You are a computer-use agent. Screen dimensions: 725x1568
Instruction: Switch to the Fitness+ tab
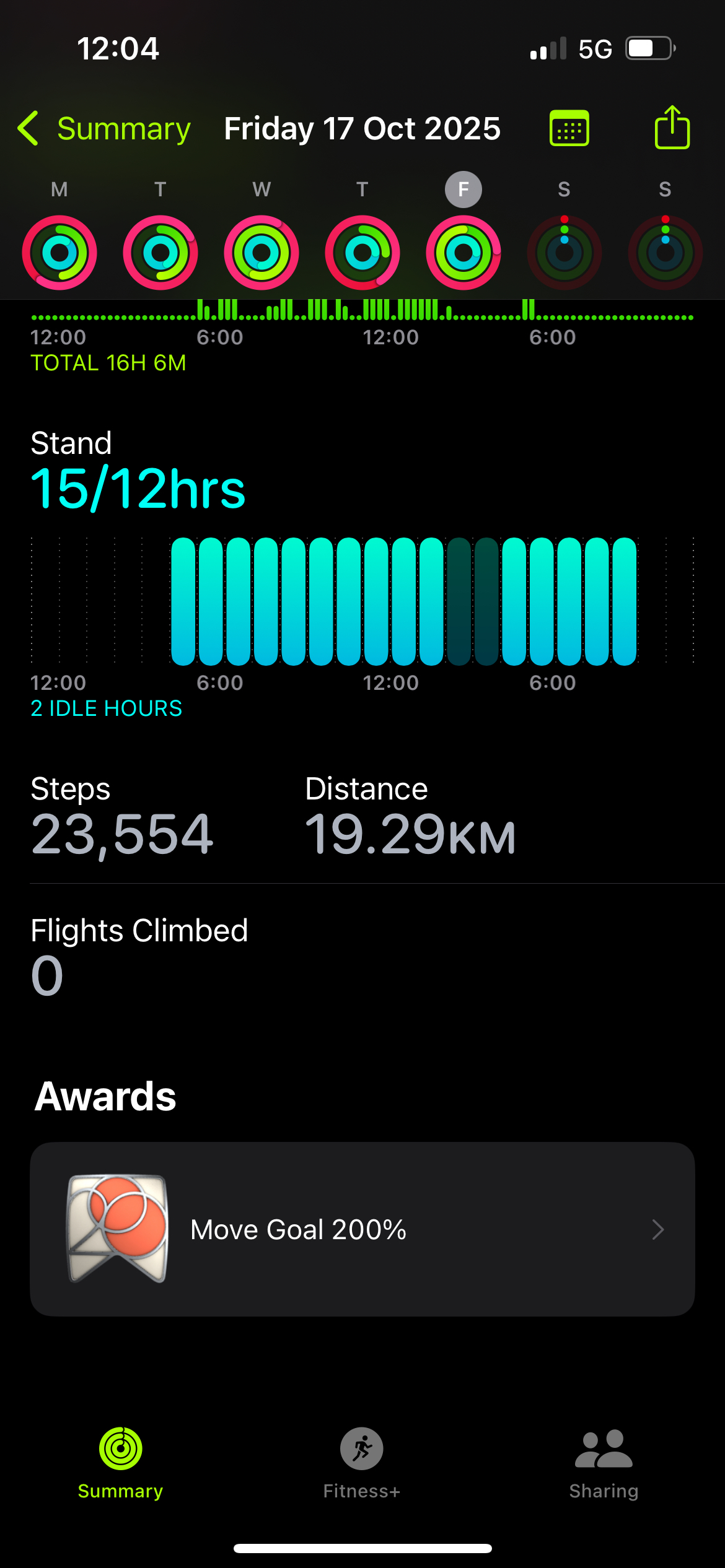point(362,1463)
